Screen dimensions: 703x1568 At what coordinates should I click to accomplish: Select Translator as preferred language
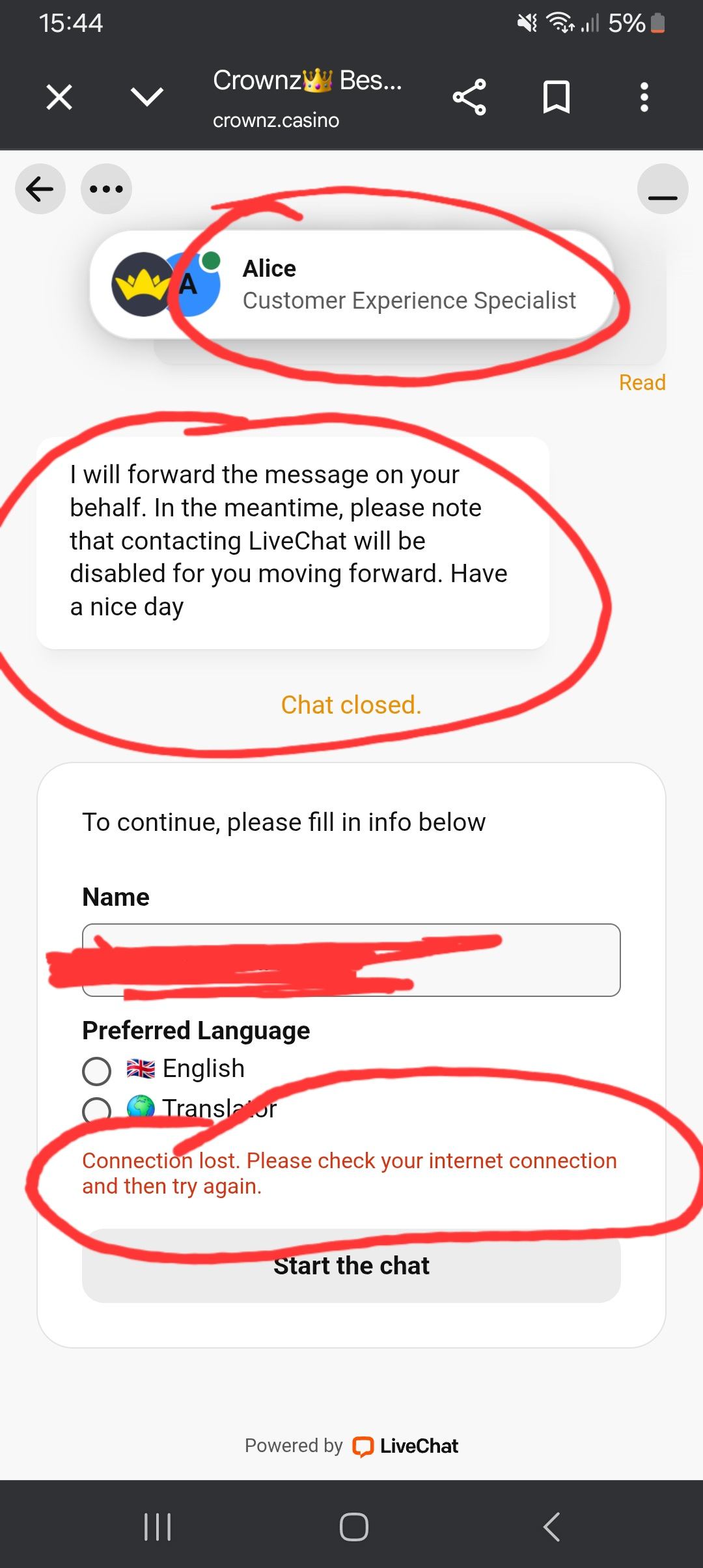tap(97, 1109)
